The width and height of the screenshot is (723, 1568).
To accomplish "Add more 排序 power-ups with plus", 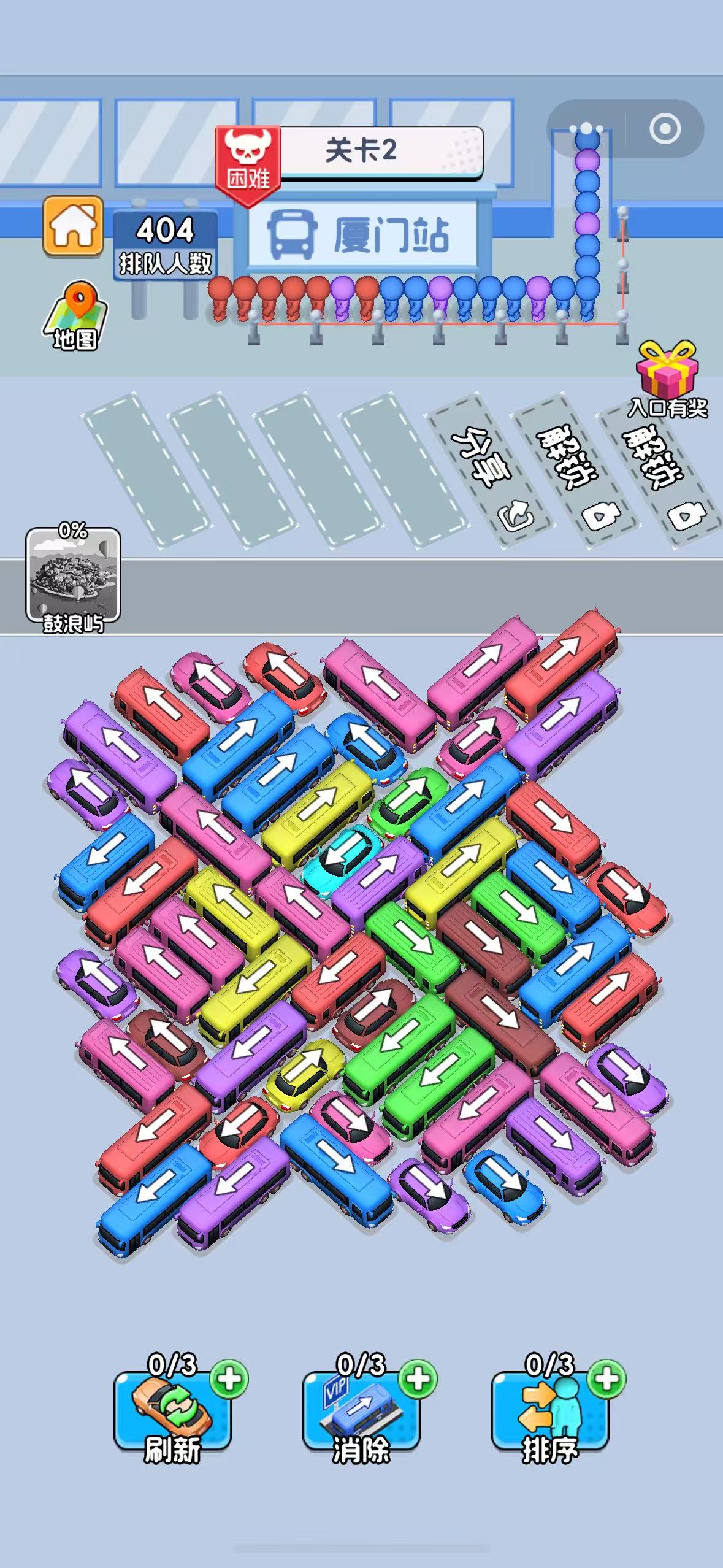I will pyautogui.click(x=606, y=1378).
